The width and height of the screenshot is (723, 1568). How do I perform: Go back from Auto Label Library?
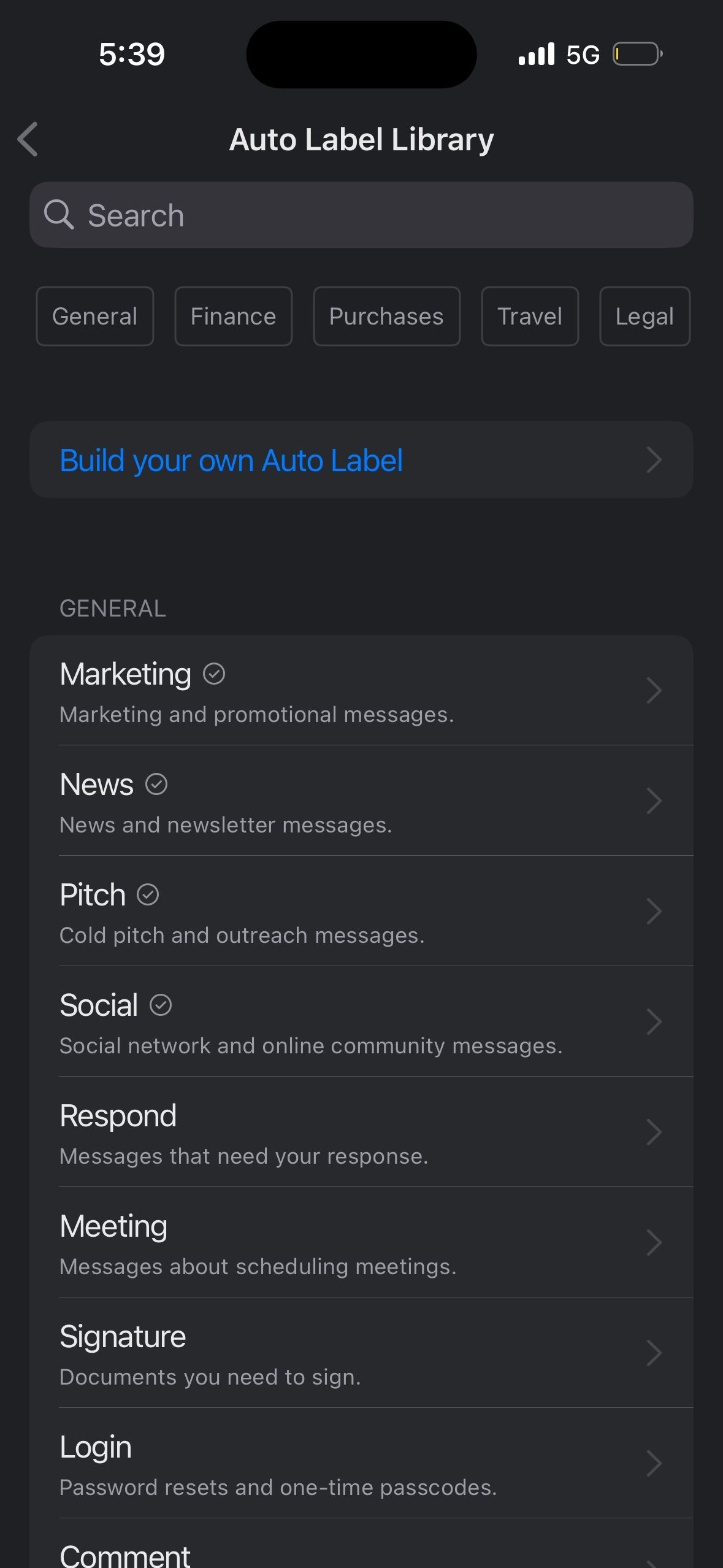[x=28, y=139]
